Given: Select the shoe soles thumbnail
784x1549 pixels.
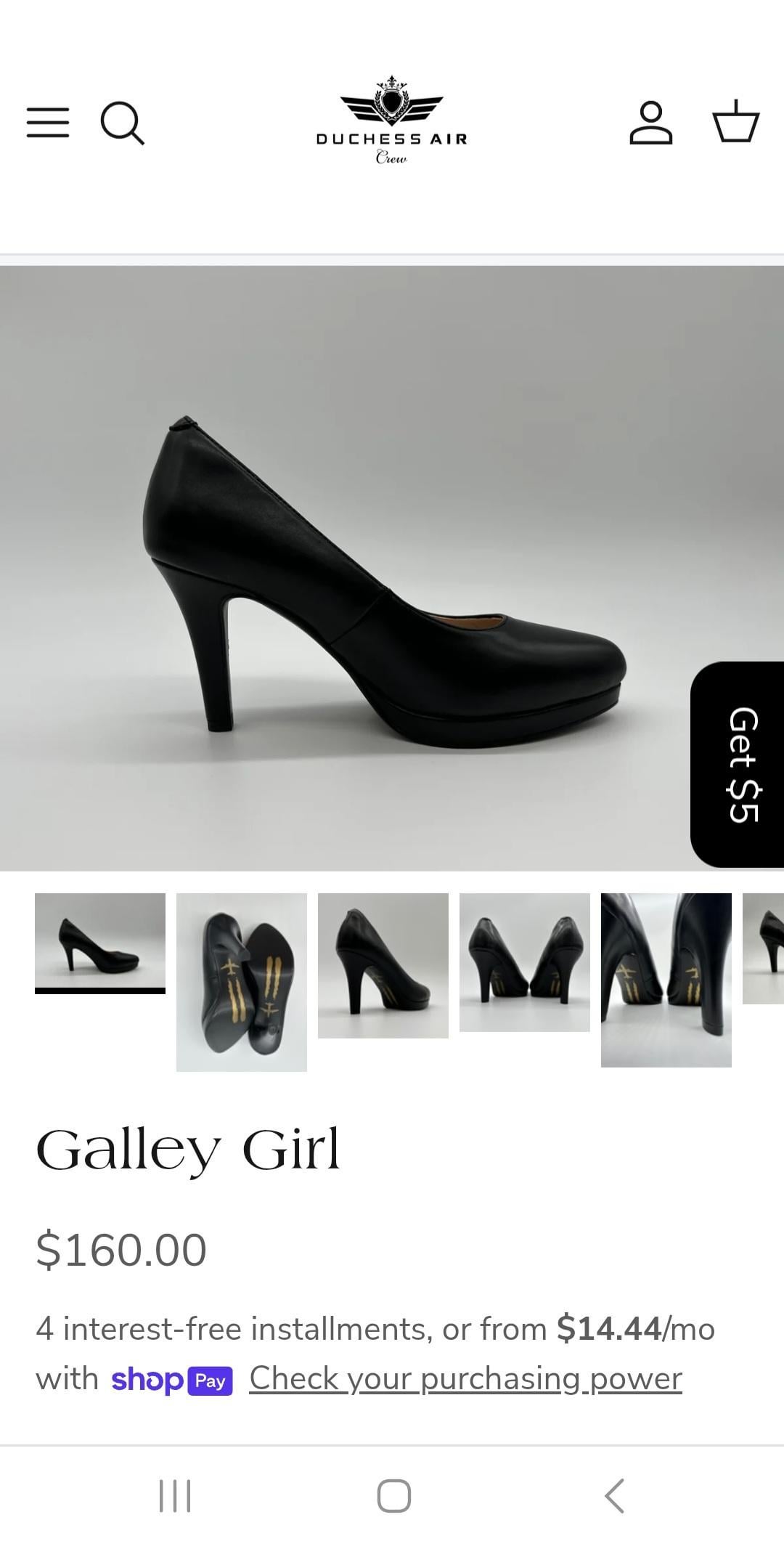Looking at the screenshot, I should click(242, 982).
